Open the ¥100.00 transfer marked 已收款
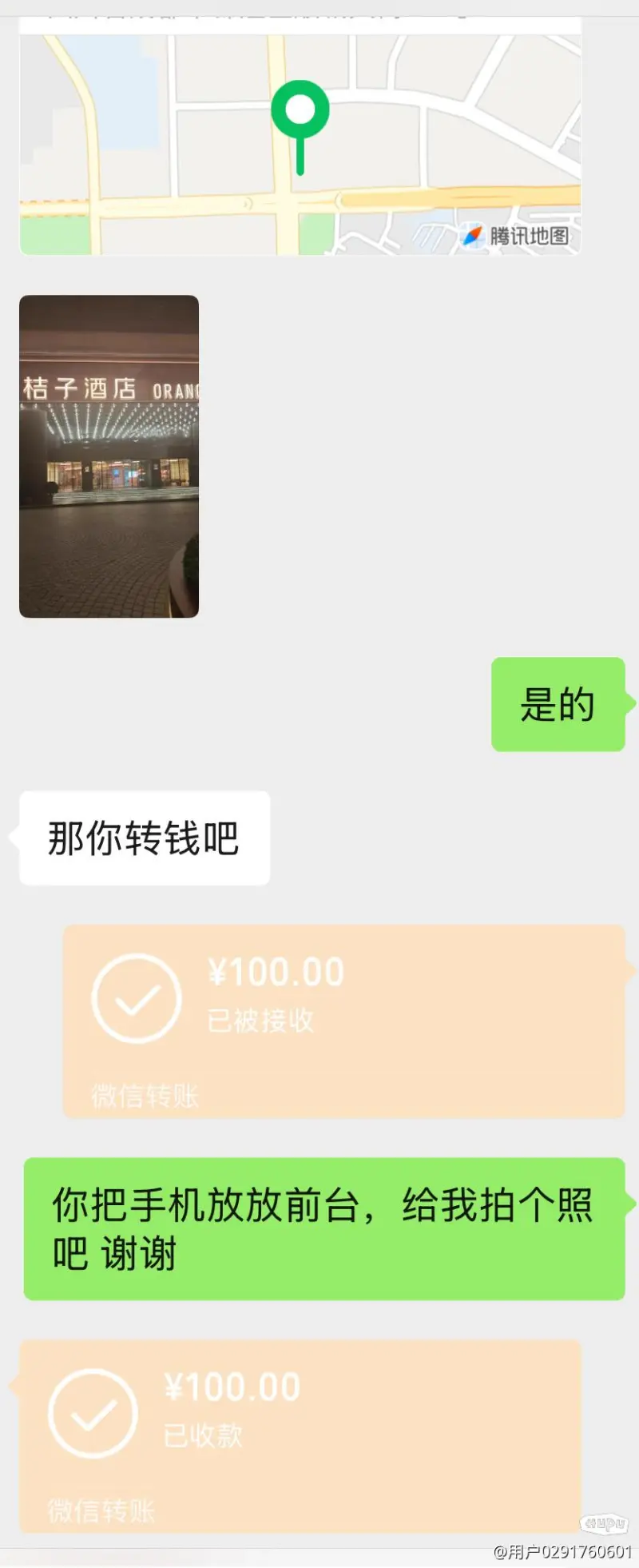 [x=300, y=1435]
